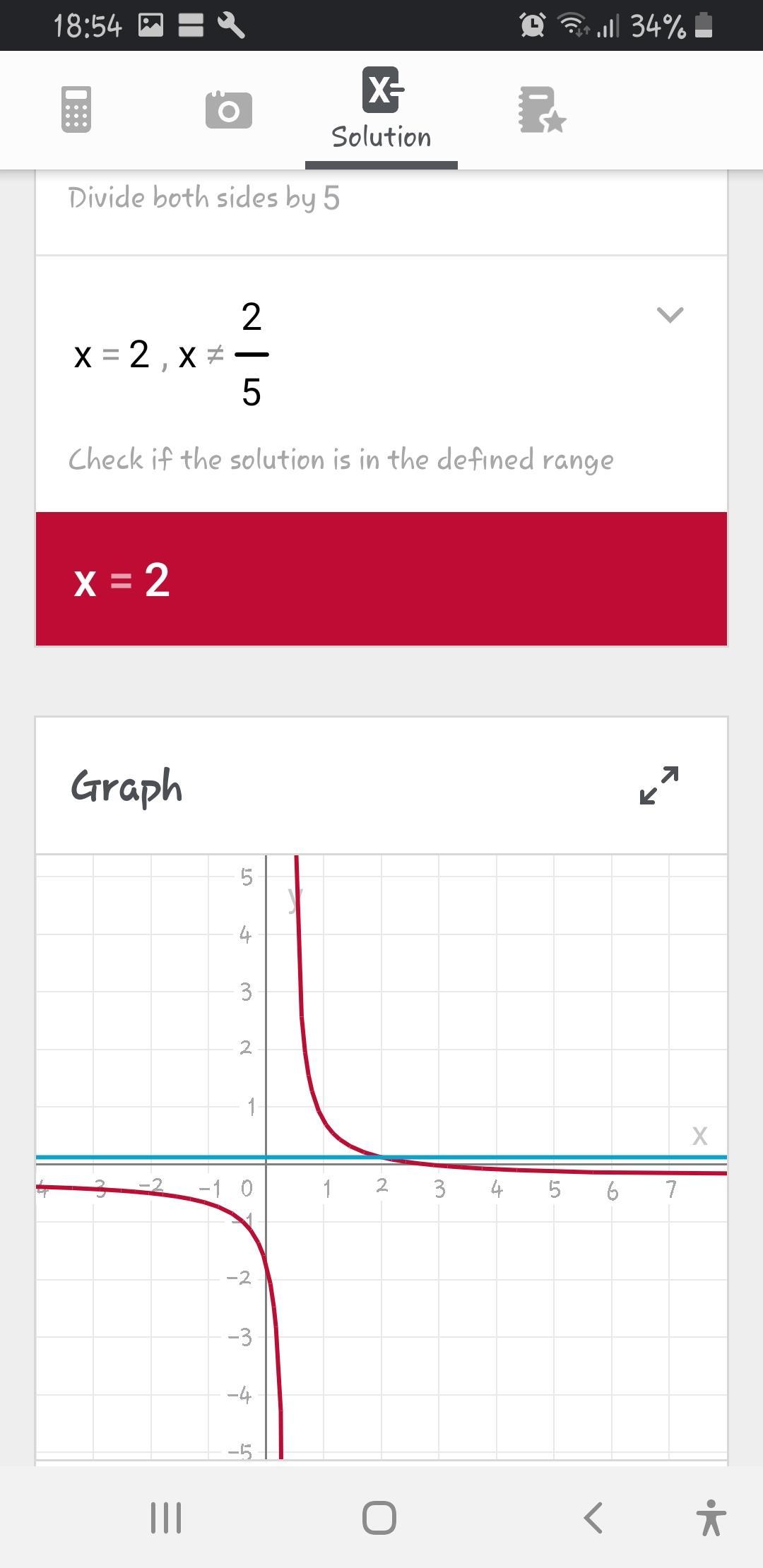Open the calculator tab
The height and width of the screenshot is (1568, 763).
tap(76, 109)
